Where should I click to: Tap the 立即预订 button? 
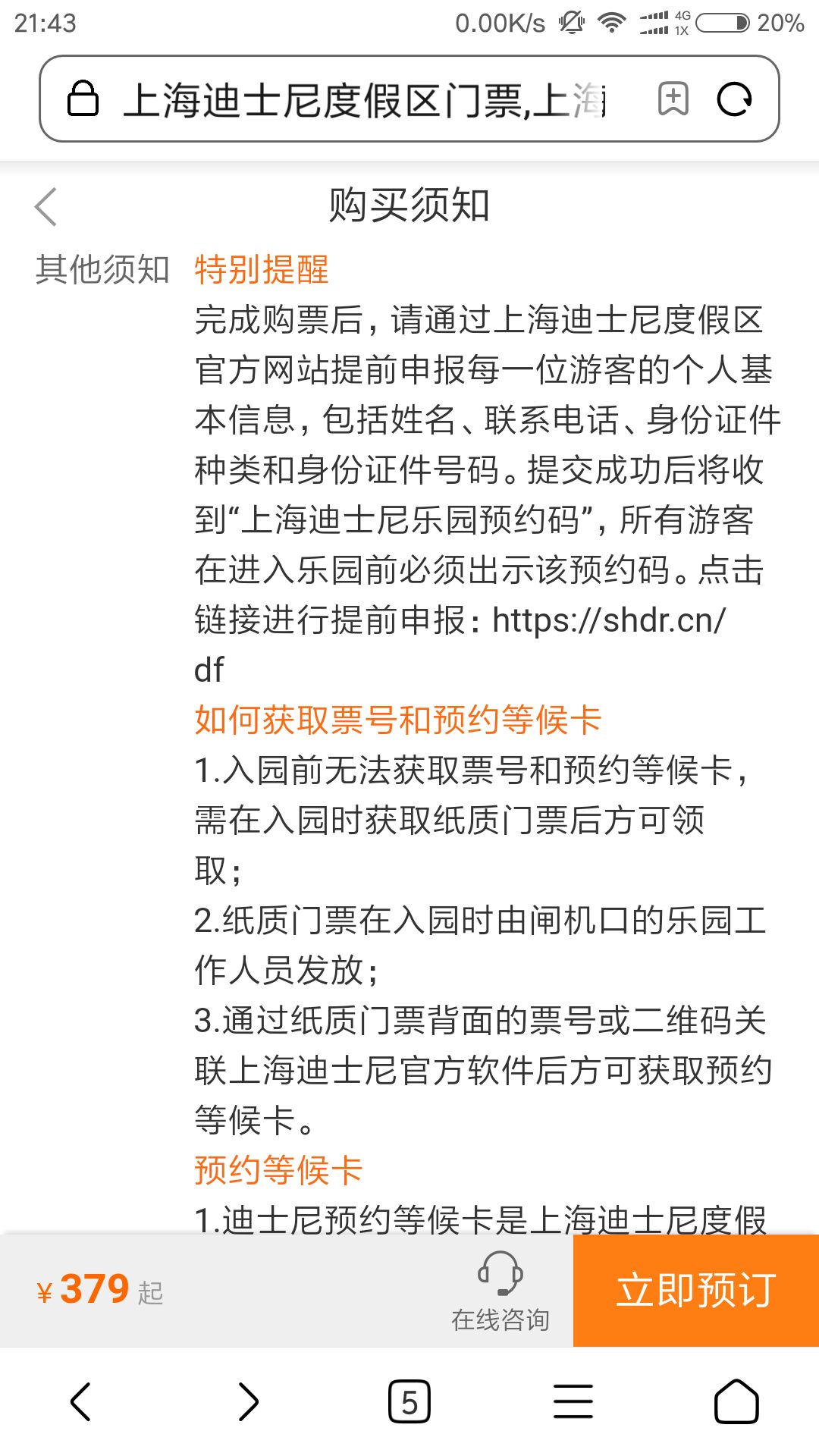[x=696, y=1291]
